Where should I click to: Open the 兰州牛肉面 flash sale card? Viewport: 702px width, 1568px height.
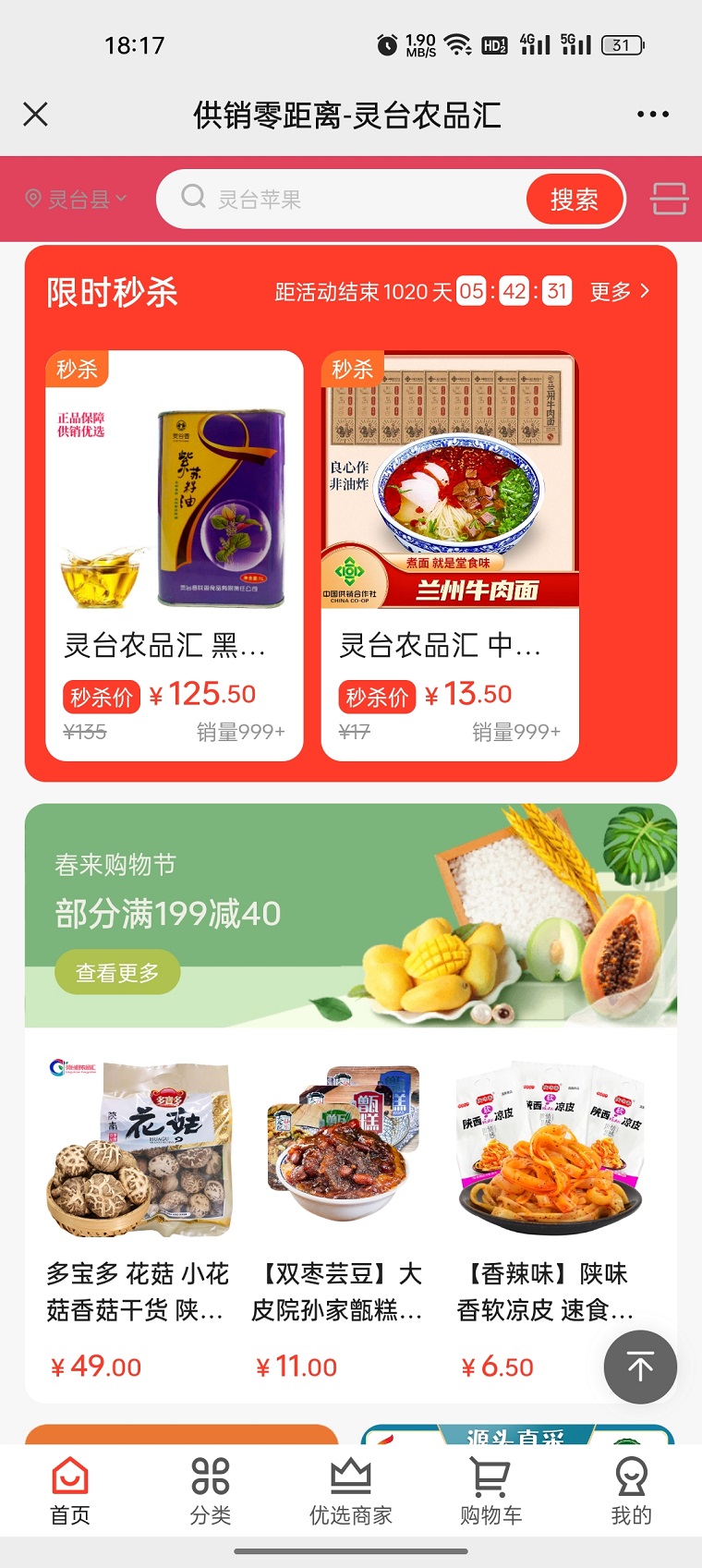[x=450, y=554]
